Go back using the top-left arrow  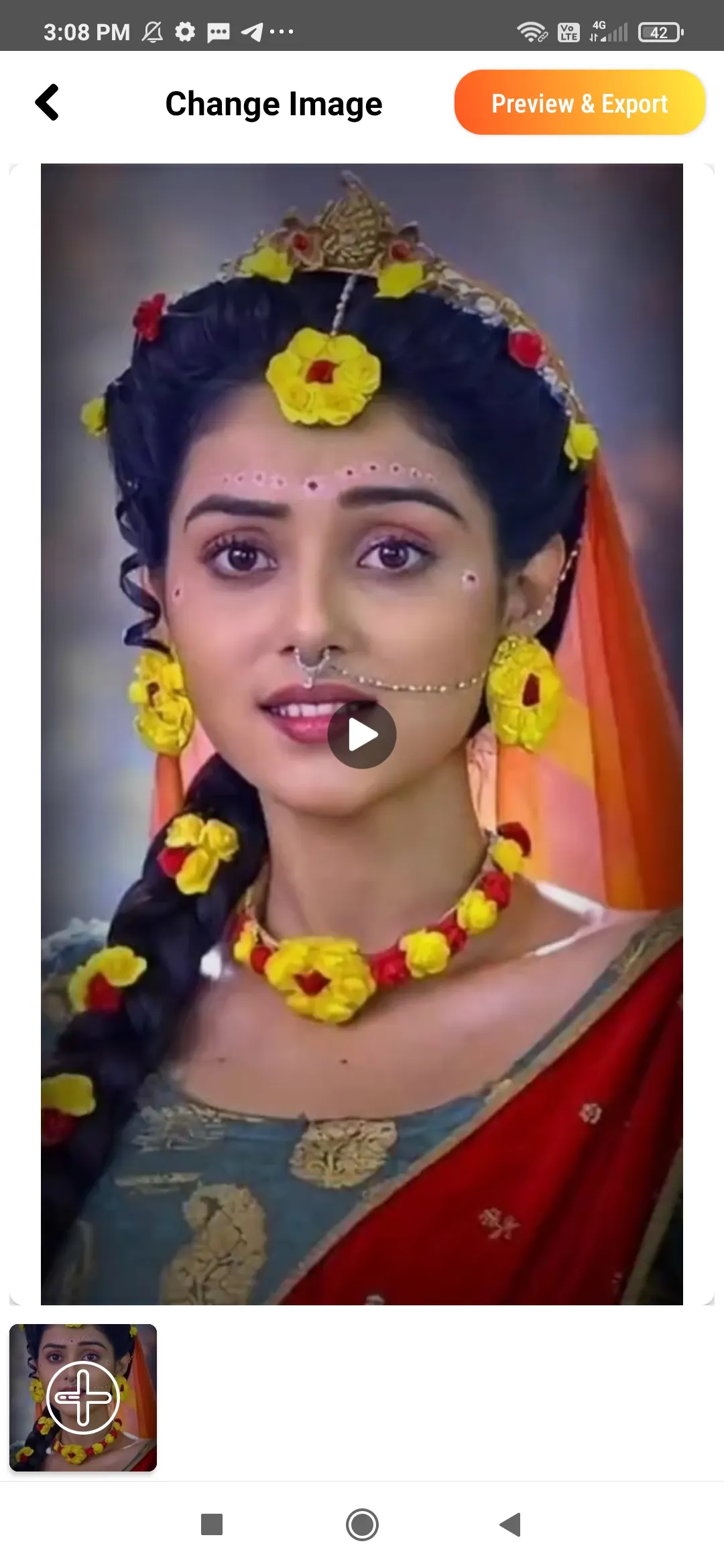coord(47,103)
